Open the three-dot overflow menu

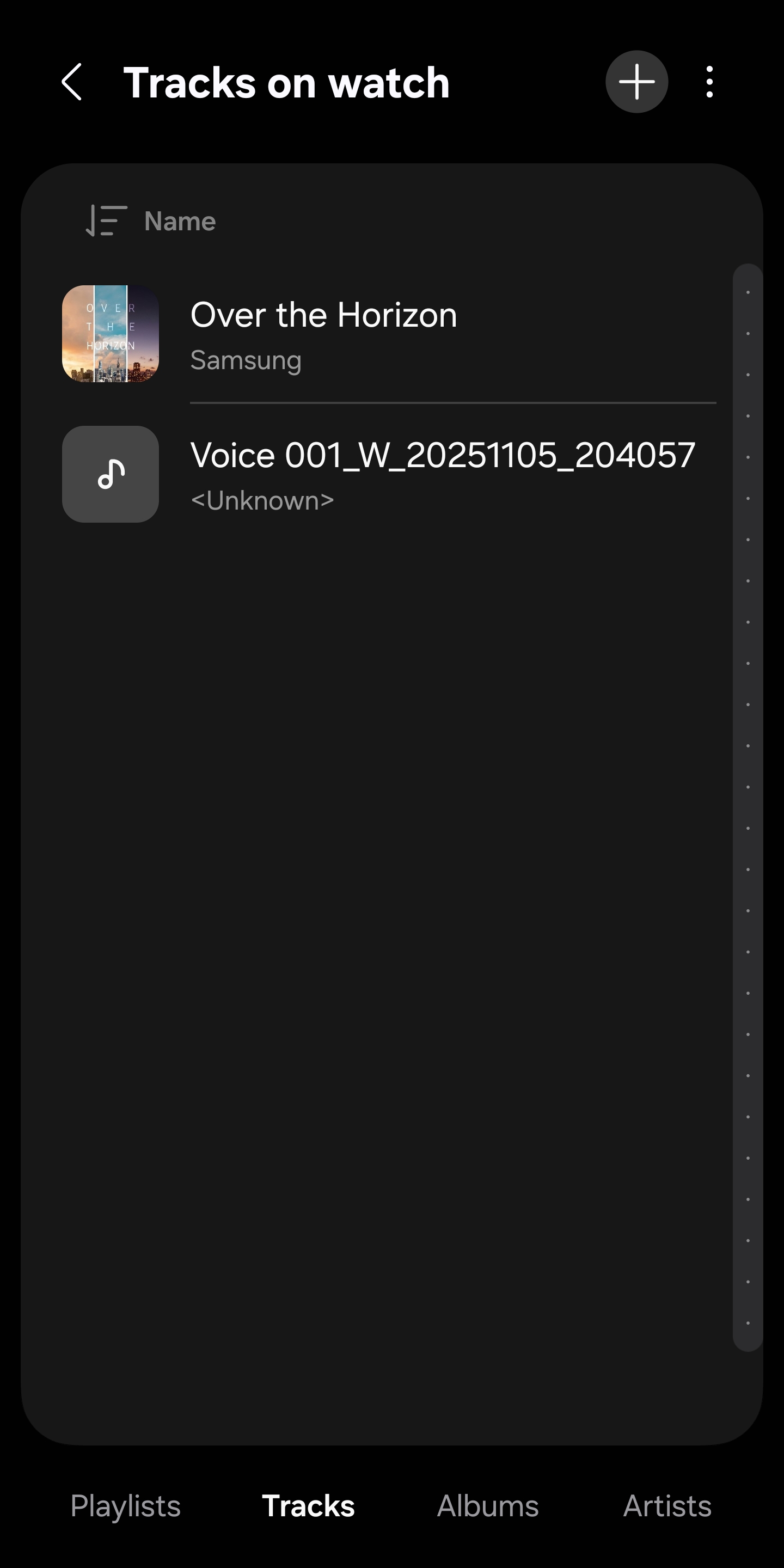pyautogui.click(x=709, y=82)
